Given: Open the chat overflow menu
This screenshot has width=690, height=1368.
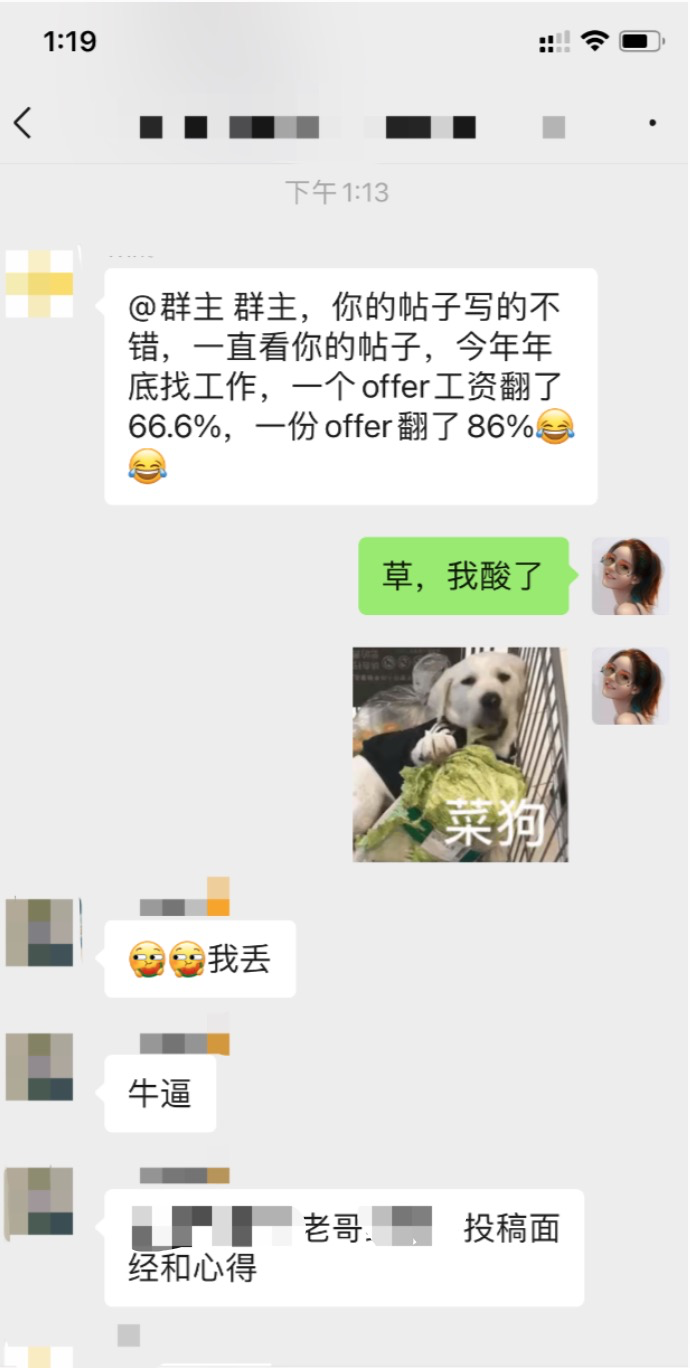Looking at the screenshot, I should (652, 123).
